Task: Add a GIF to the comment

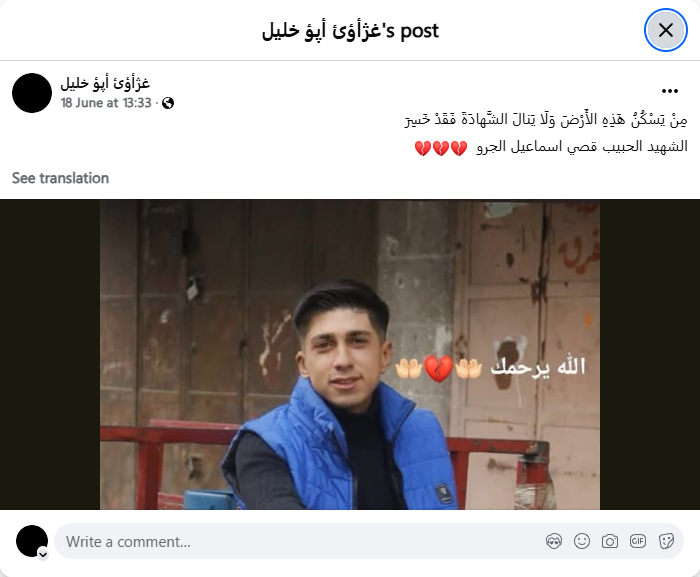Action: tap(638, 542)
